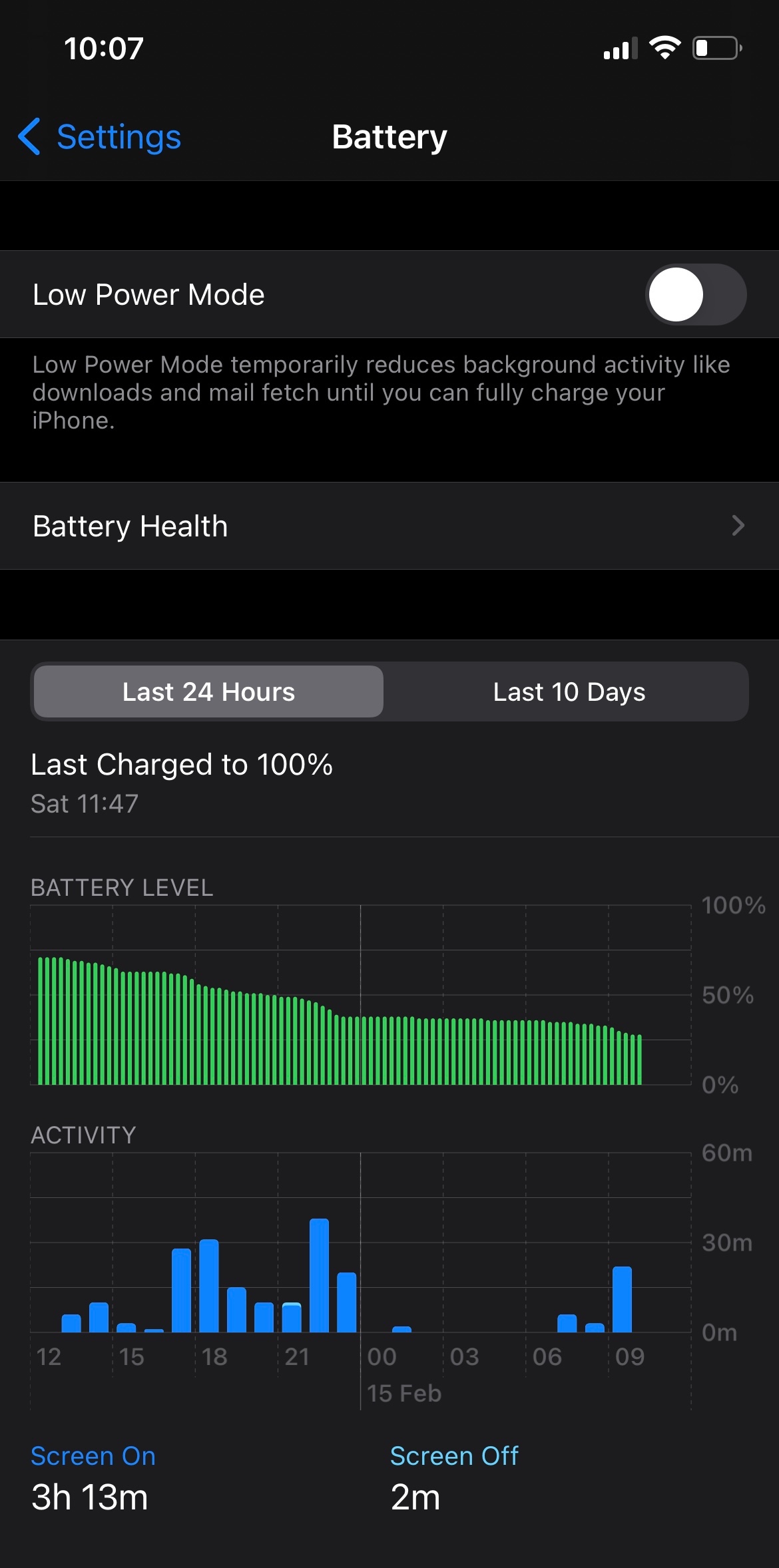The image size is (779, 1568).
Task: Toggle the Low Power Mode switch
Action: (x=695, y=295)
